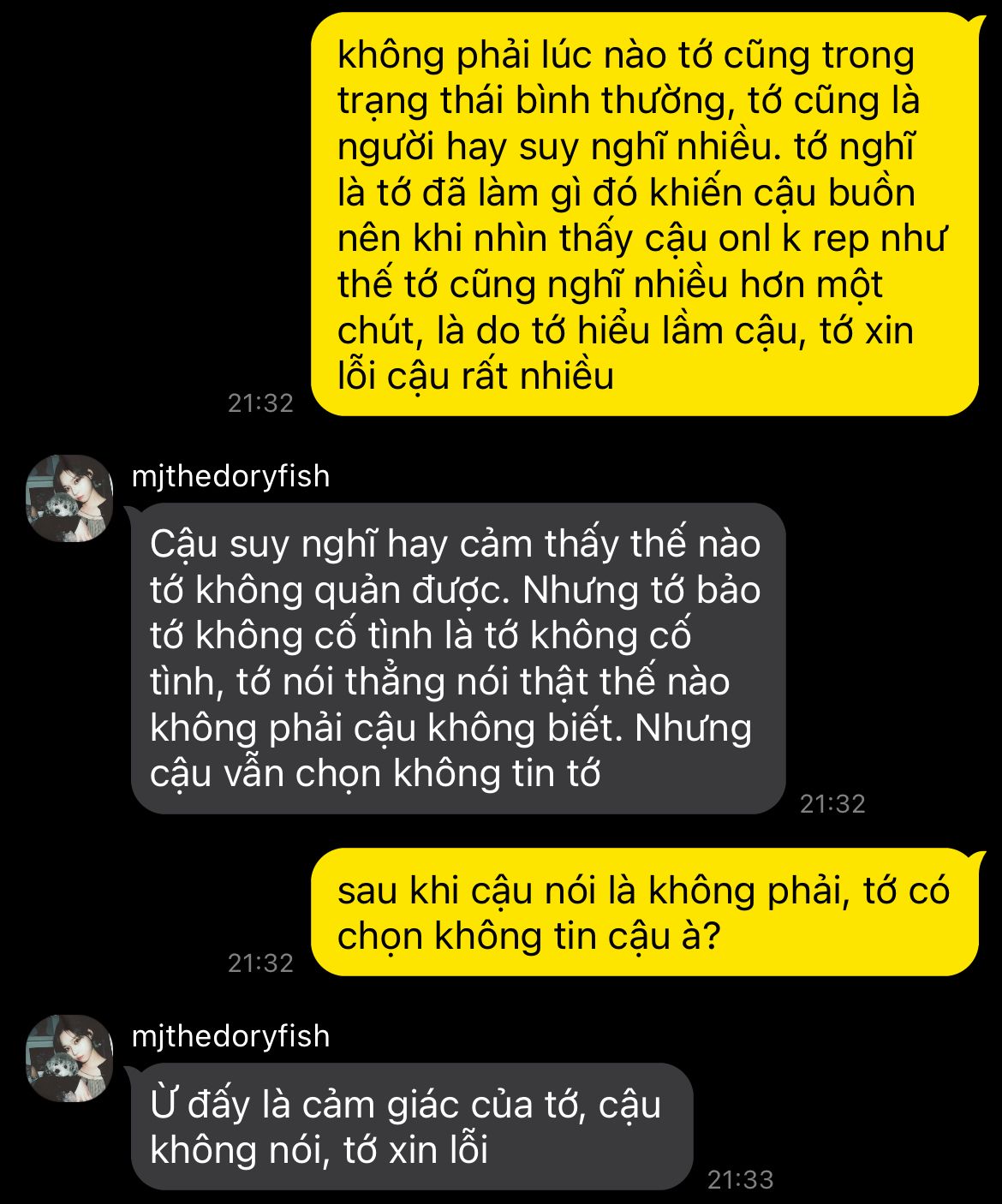Open mjthedoryfish's avatar above the 21:33 reply
The width and height of the screenshot is (1002, 1204).
69,1058
